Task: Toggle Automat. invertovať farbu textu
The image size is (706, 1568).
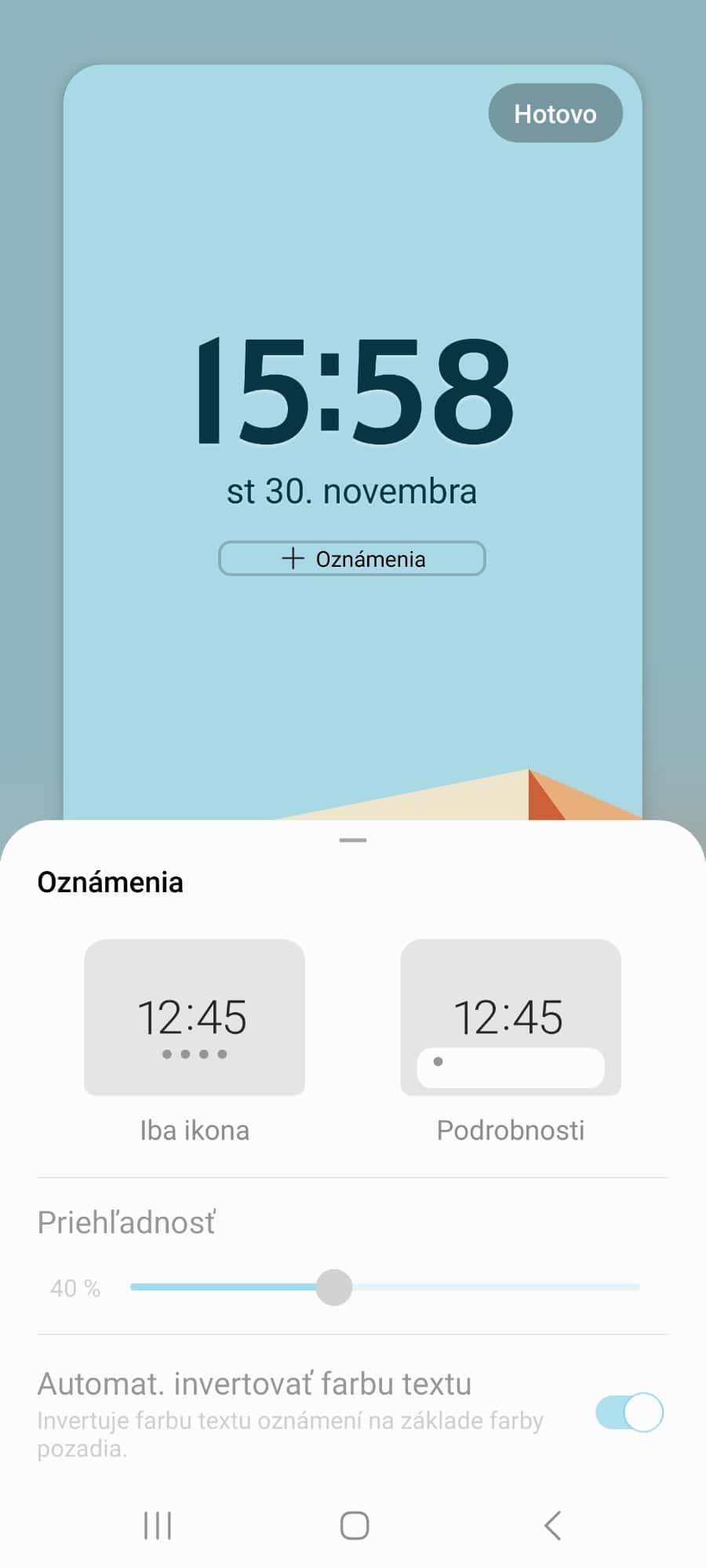Action: tap(628, 1412)
